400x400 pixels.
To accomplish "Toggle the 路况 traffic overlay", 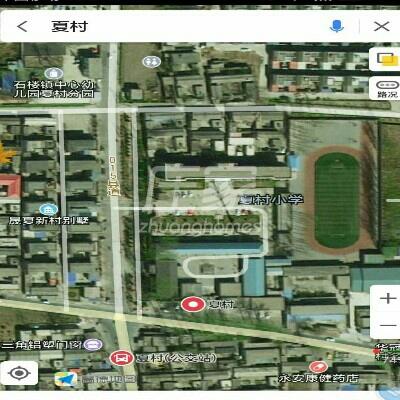I will pos(387,89).
